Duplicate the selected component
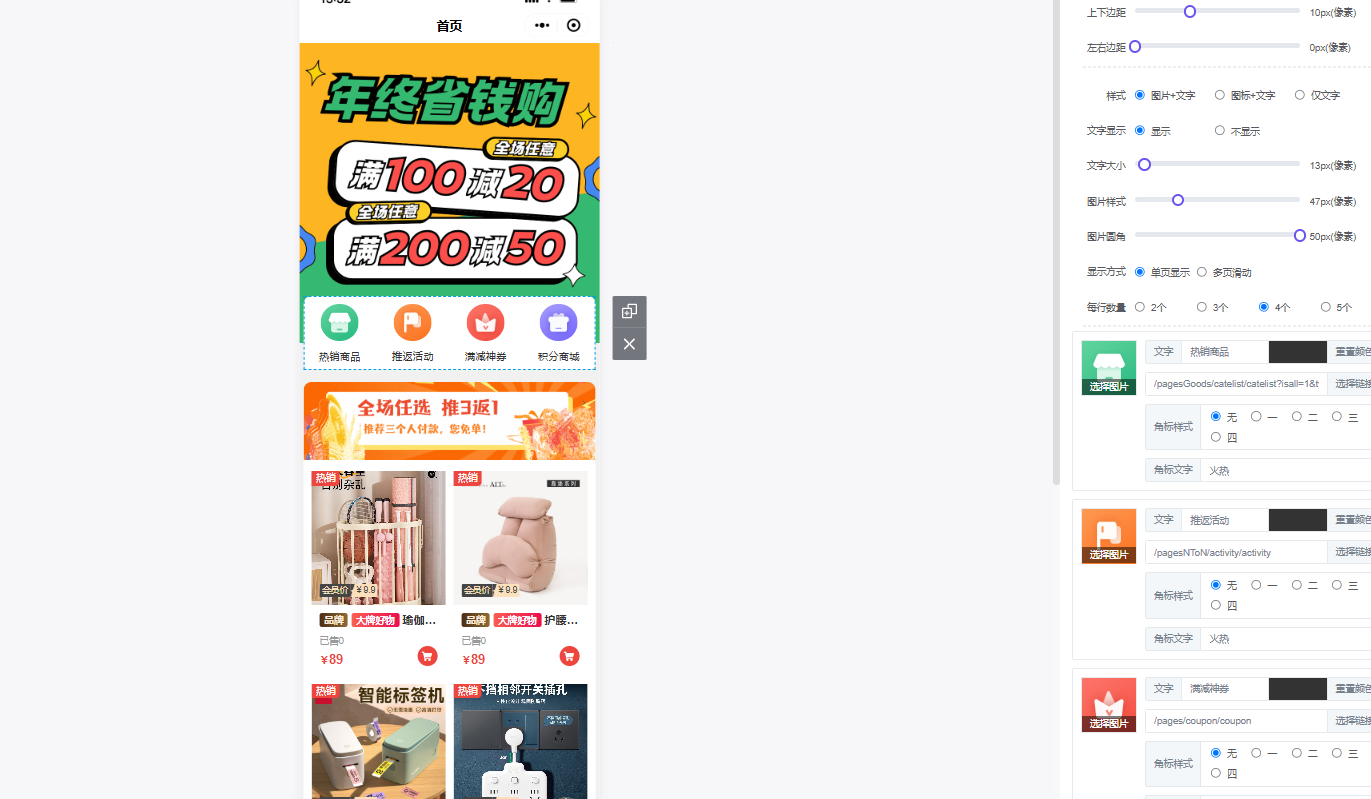The height and width of the screenshot is (799, 1371). coord(629,311)
